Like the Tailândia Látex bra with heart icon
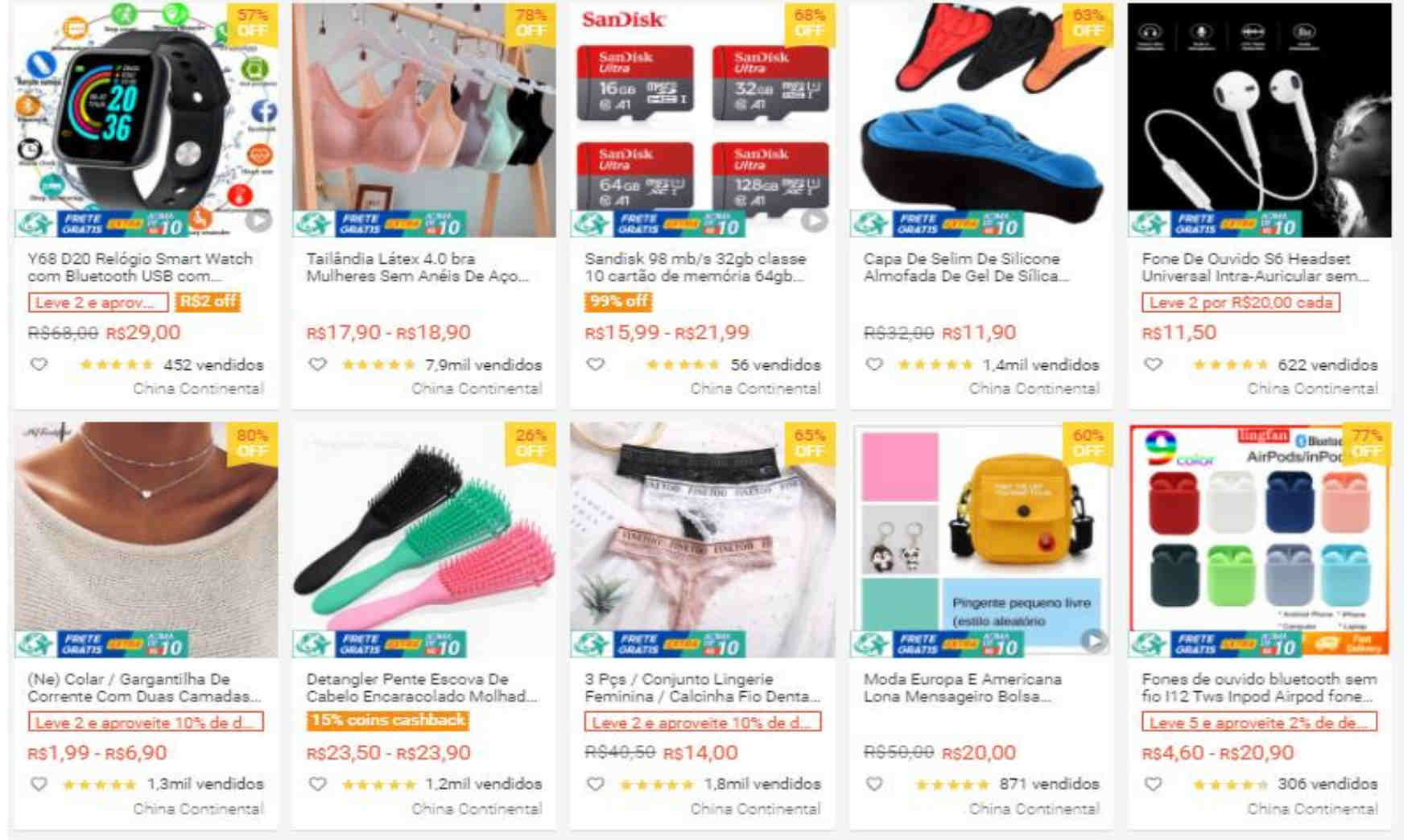 [x=318, y=364]
